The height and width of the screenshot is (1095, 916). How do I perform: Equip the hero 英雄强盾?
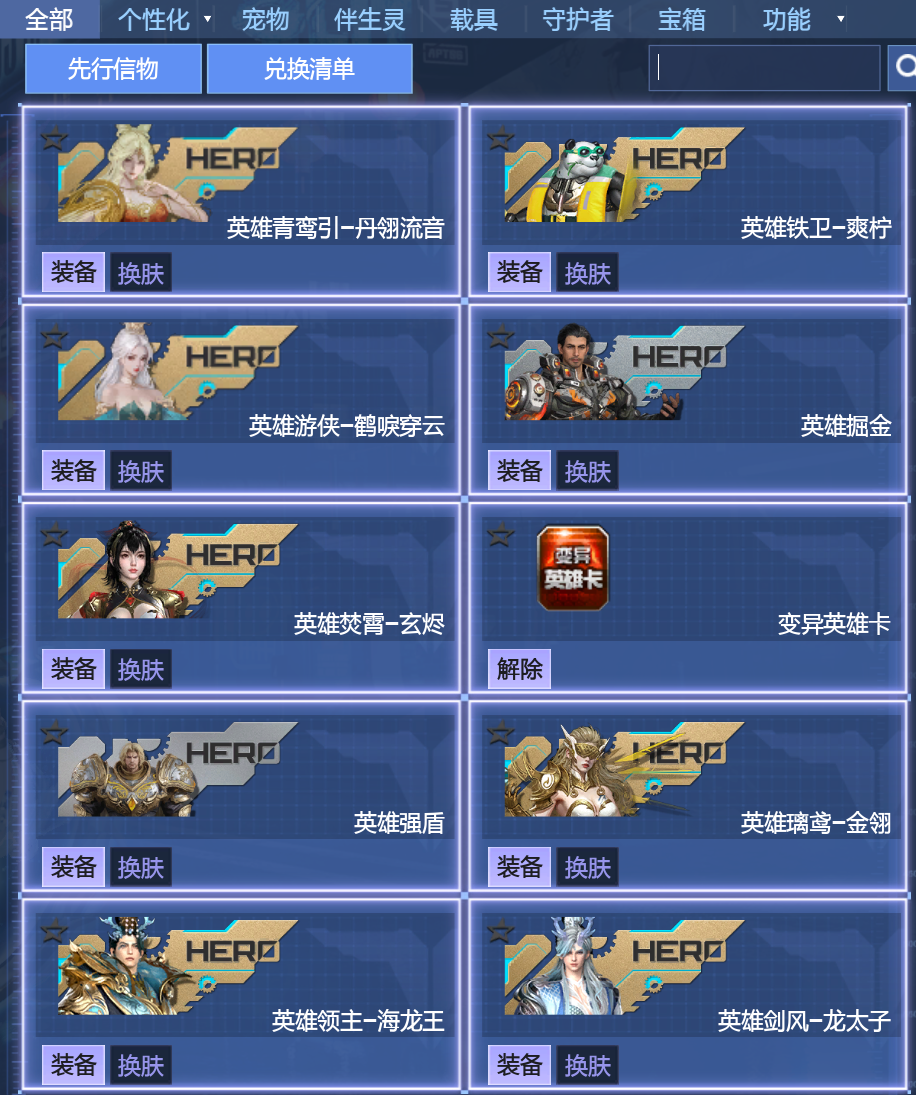tap(73, 867)
